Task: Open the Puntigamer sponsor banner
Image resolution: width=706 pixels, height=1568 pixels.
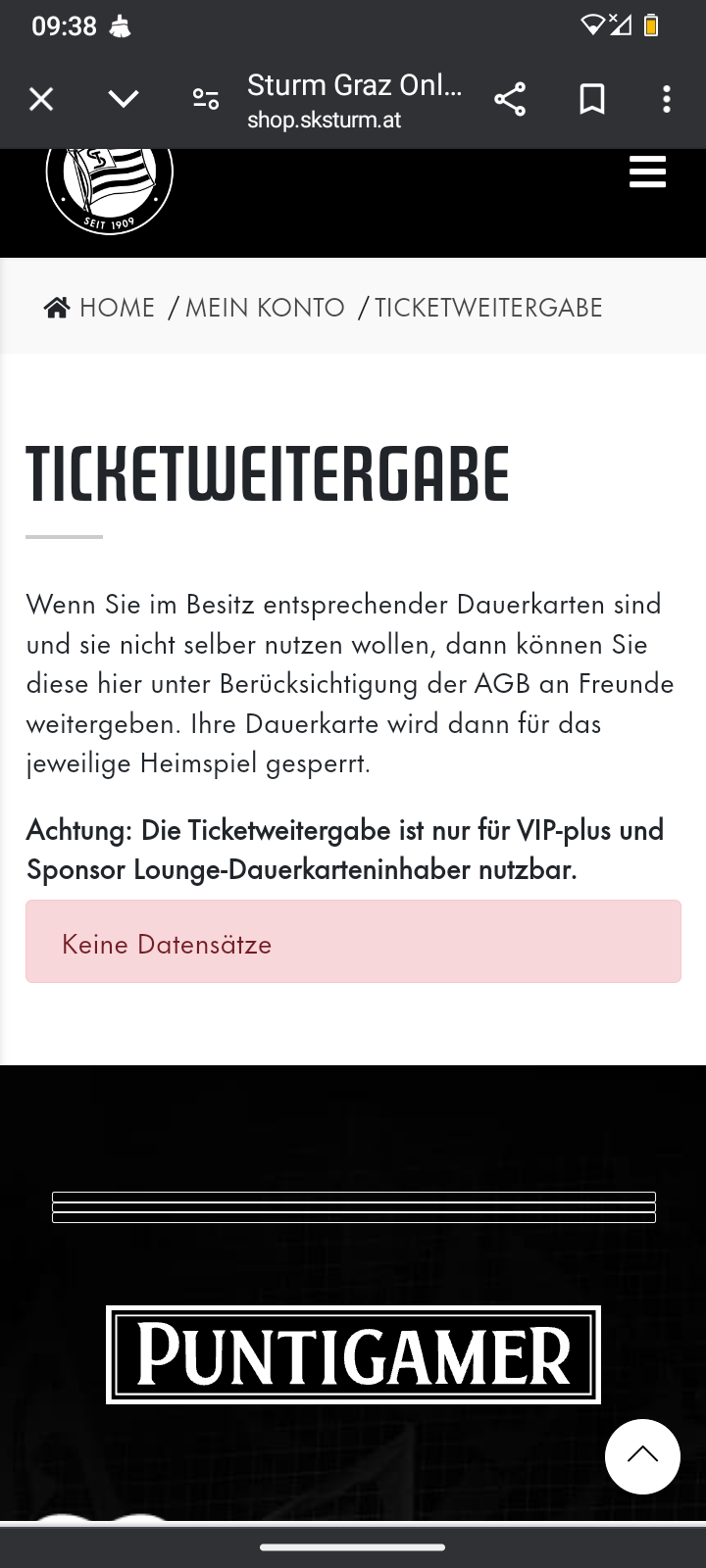Action: (353, 1354)
